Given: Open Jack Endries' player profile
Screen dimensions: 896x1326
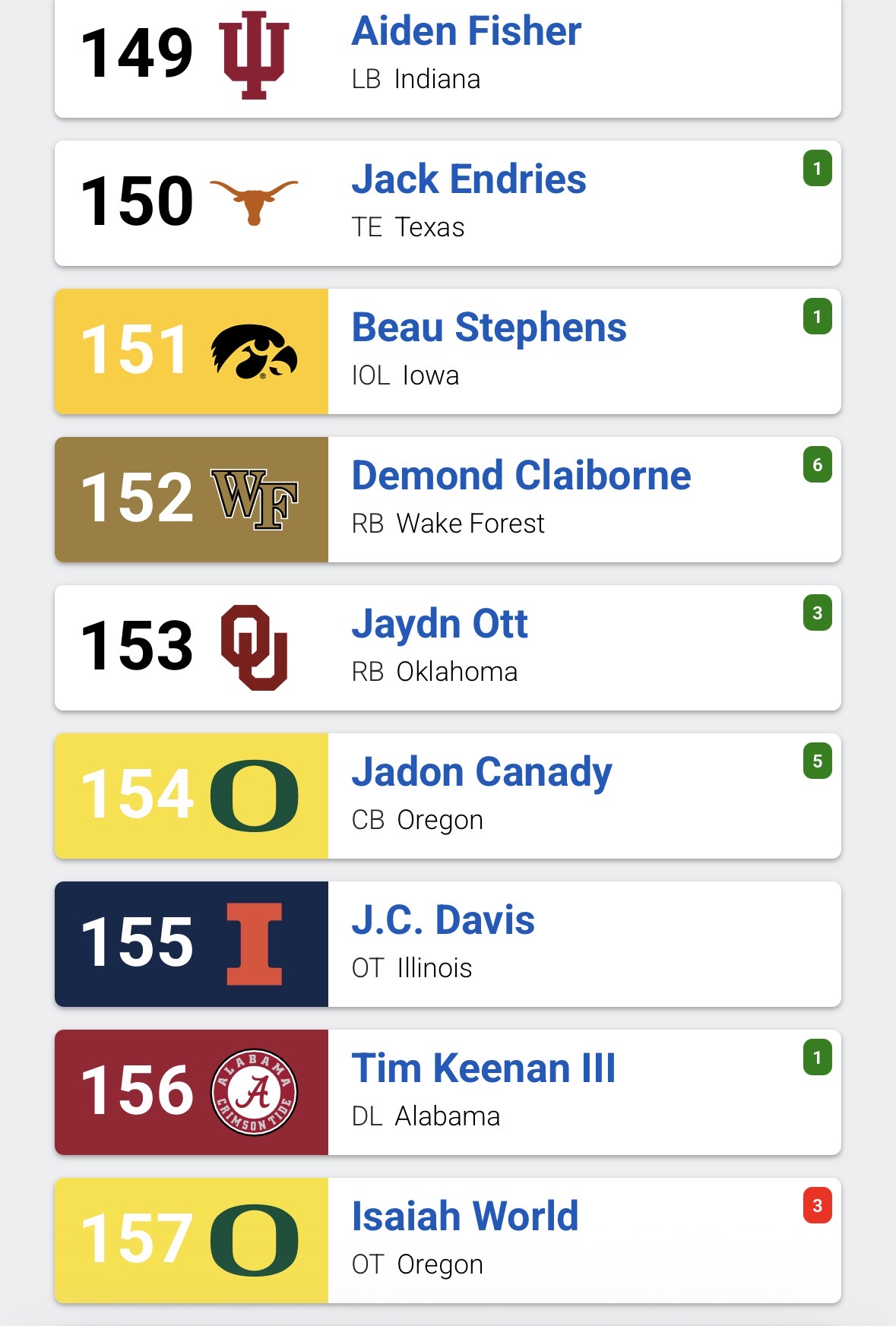Looking at the screenshot, I should coord(468,180).
